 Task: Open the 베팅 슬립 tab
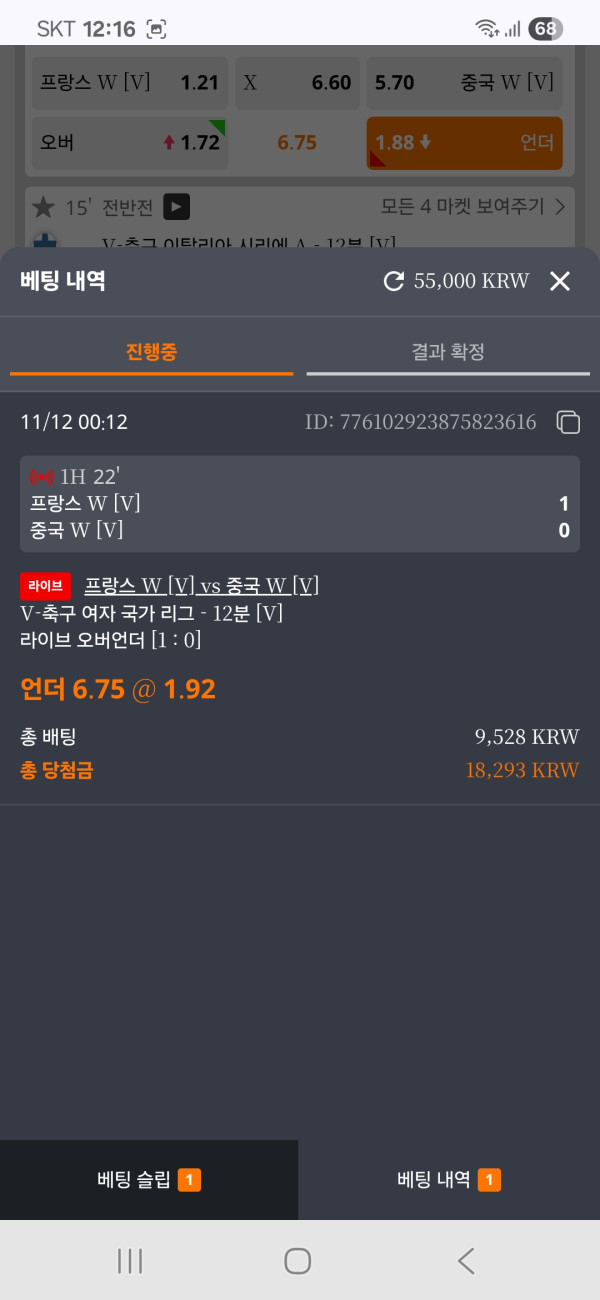pos(149,1180)
